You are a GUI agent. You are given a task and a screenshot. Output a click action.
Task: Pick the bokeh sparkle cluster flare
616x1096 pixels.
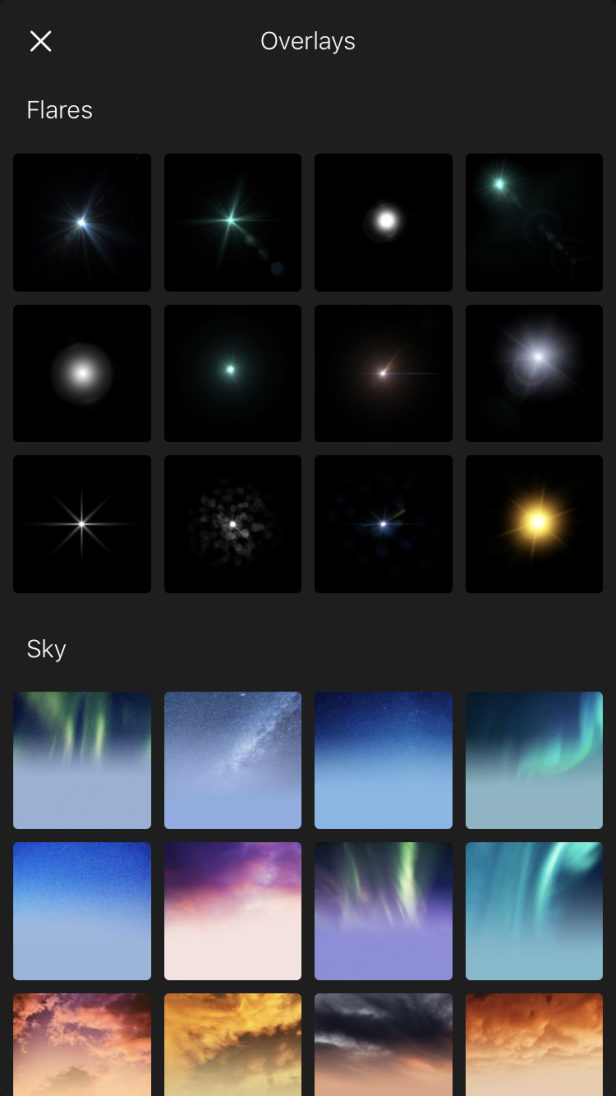(x=233, y=524)
